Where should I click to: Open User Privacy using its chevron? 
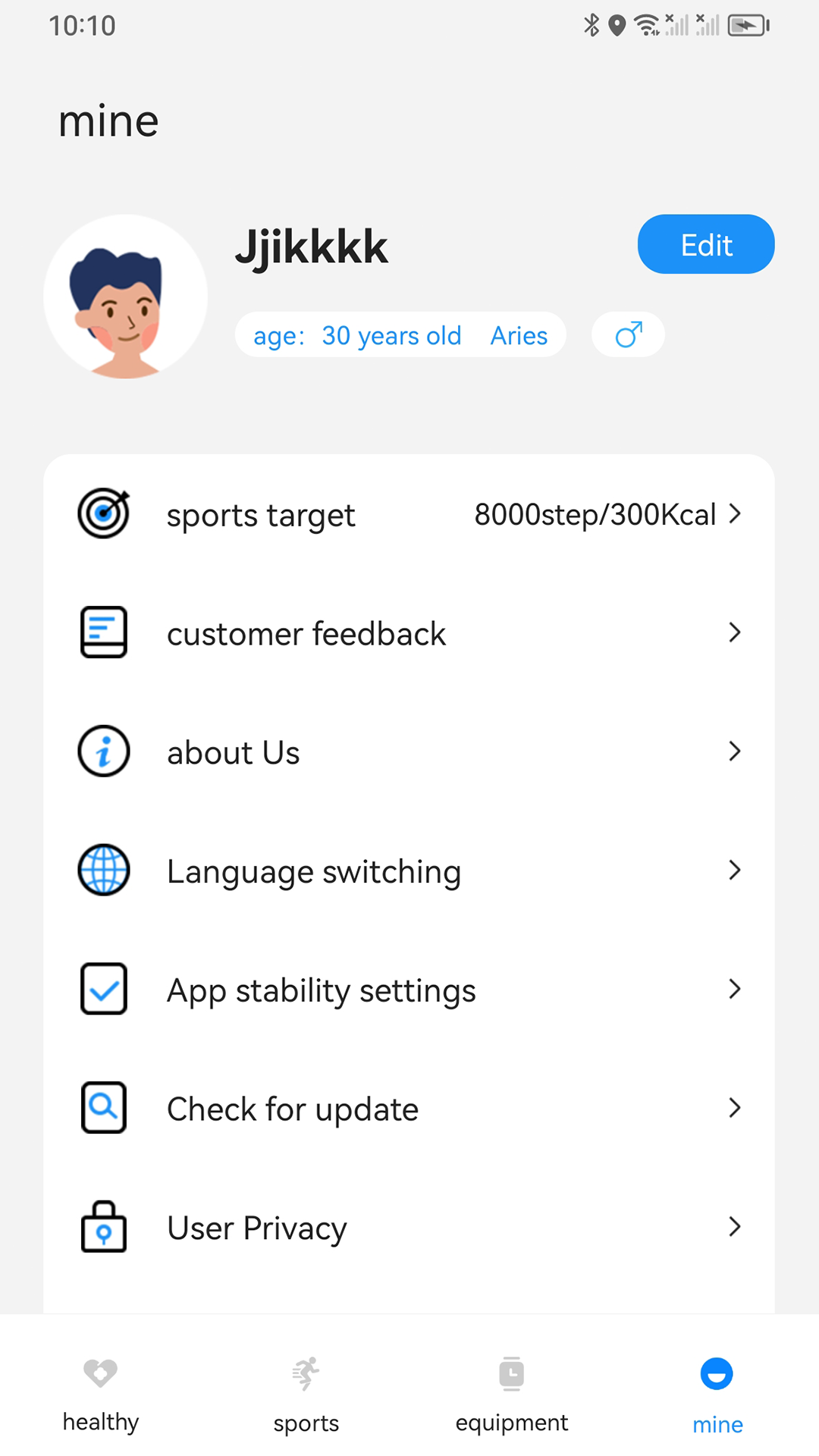(x=734, y=1227)
